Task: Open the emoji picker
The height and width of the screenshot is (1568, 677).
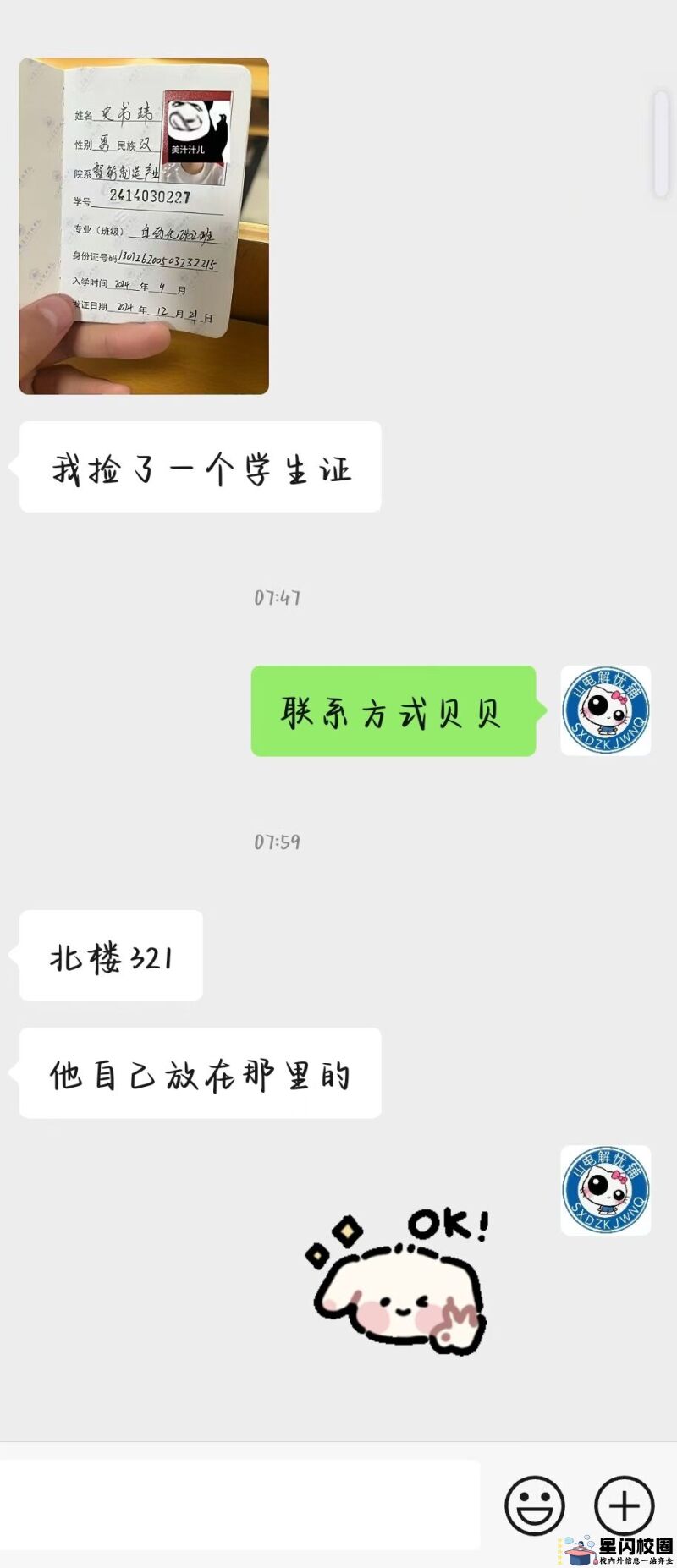Action: (534, 1505)
